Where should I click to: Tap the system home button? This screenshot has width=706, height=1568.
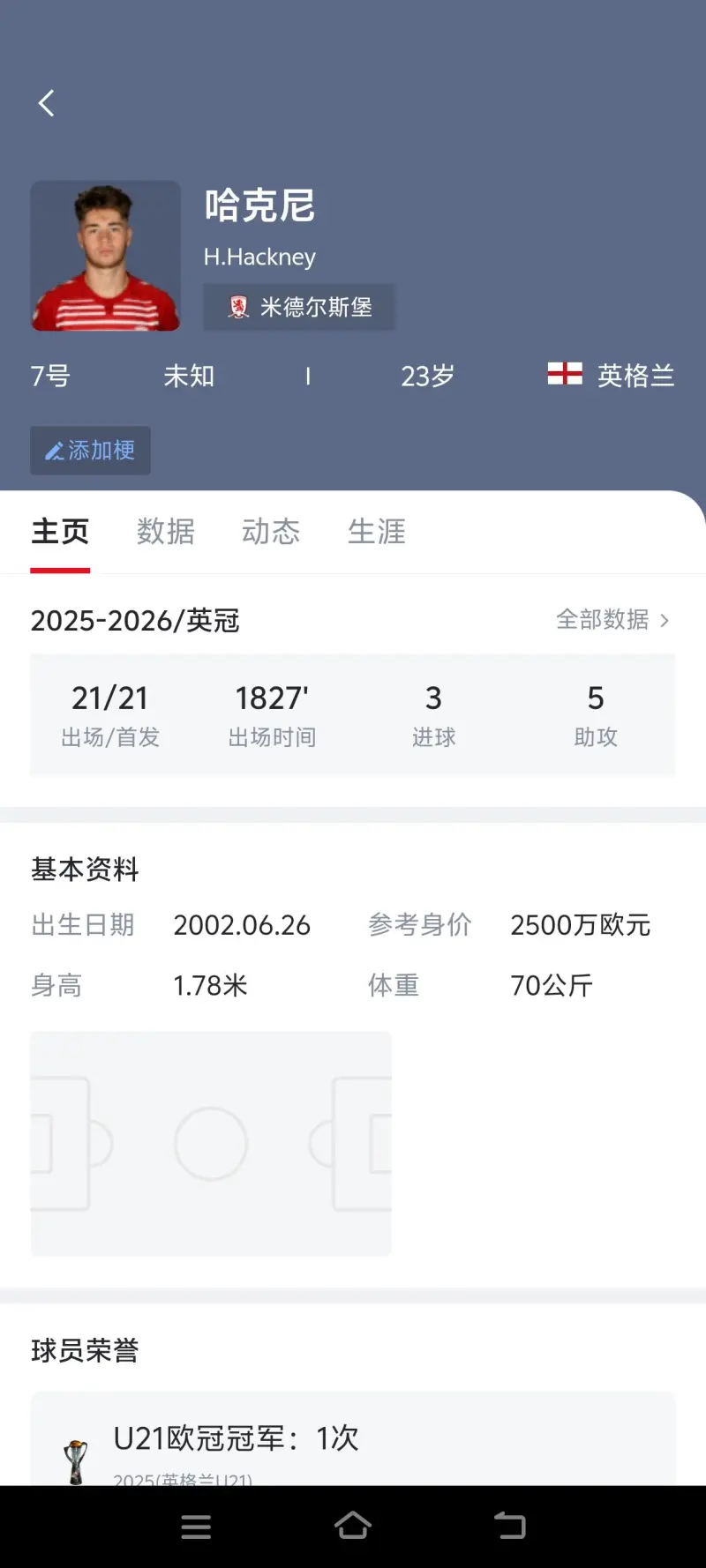pos(352,1526)
